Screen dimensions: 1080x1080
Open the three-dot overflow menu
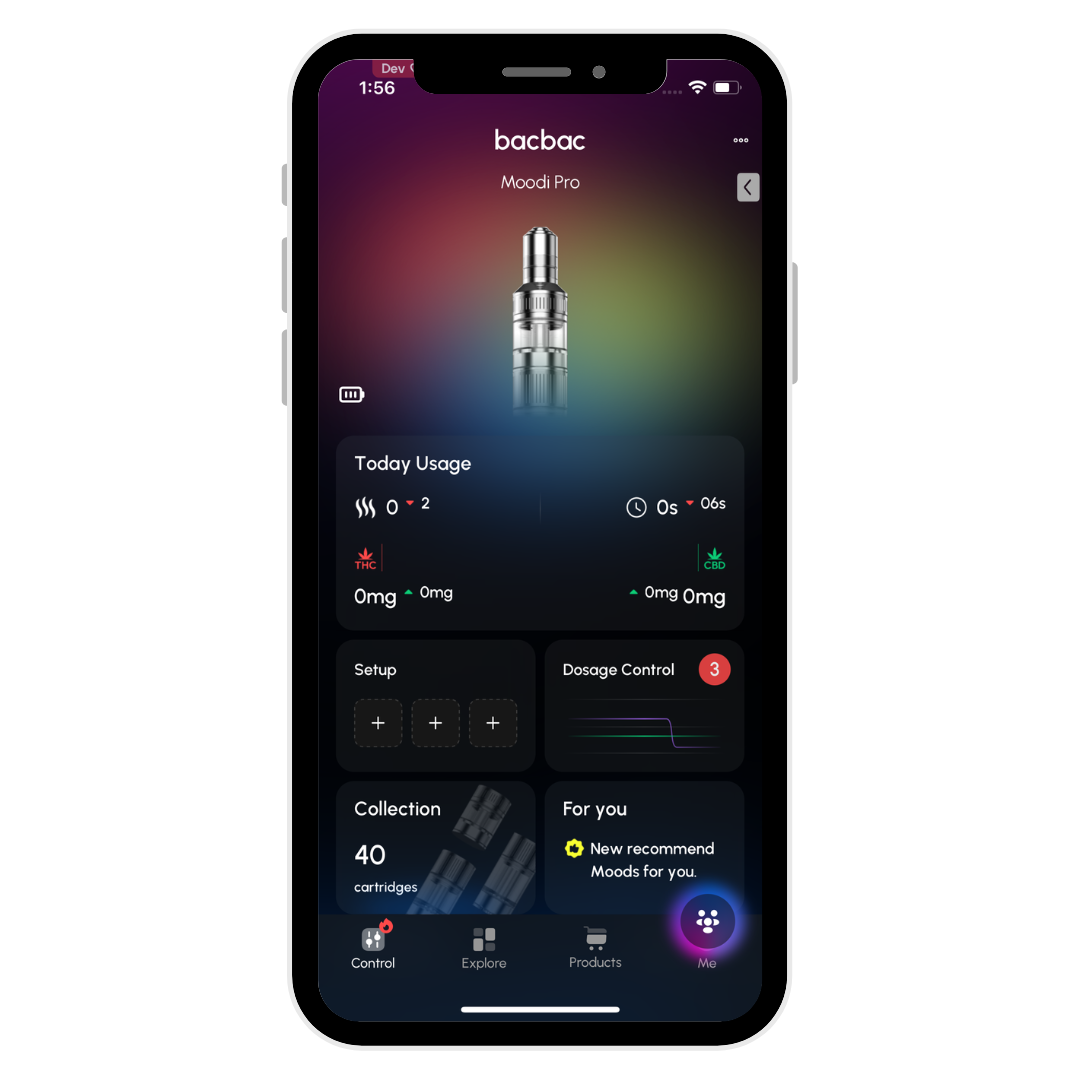click(740, 141)
